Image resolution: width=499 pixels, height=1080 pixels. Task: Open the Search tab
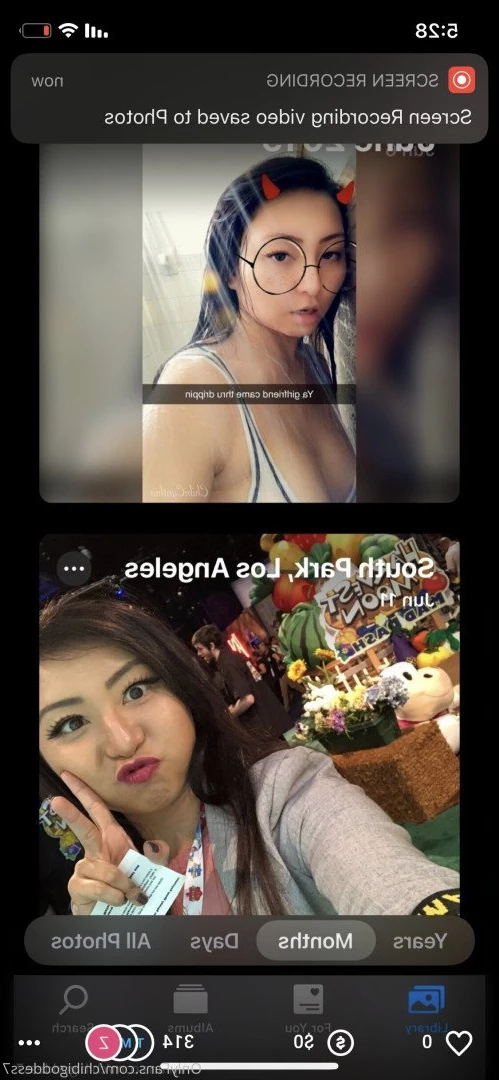(x=72, y=1007)
